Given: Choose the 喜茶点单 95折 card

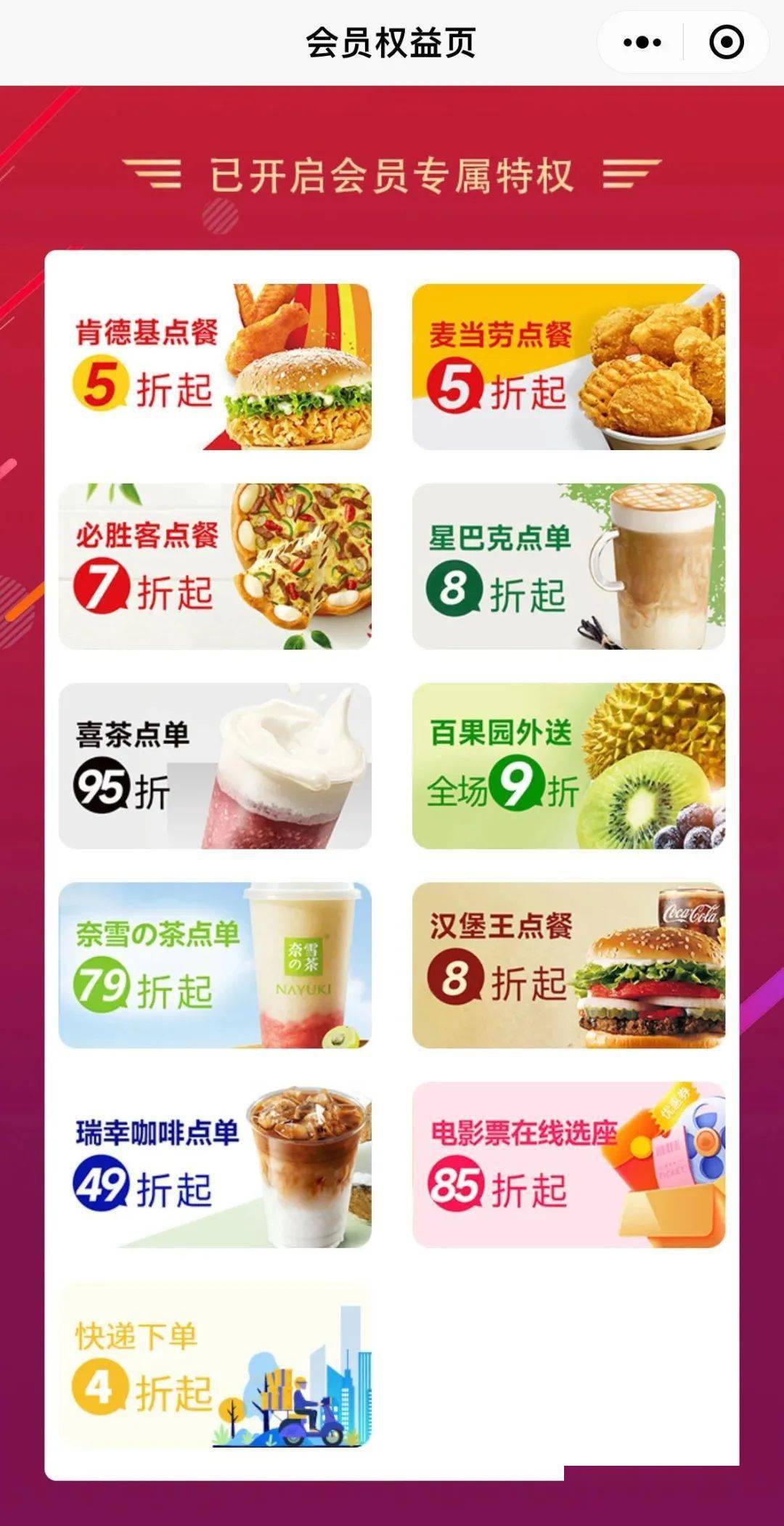Looking at the screenshot, I should tap(215, 766).
